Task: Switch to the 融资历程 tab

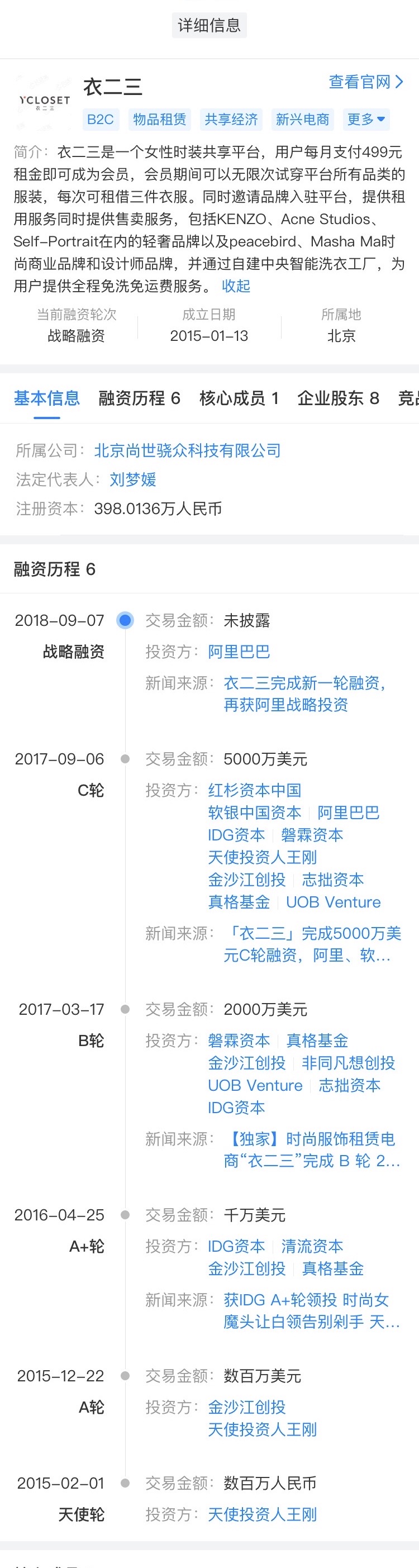Action: (139, 398)
